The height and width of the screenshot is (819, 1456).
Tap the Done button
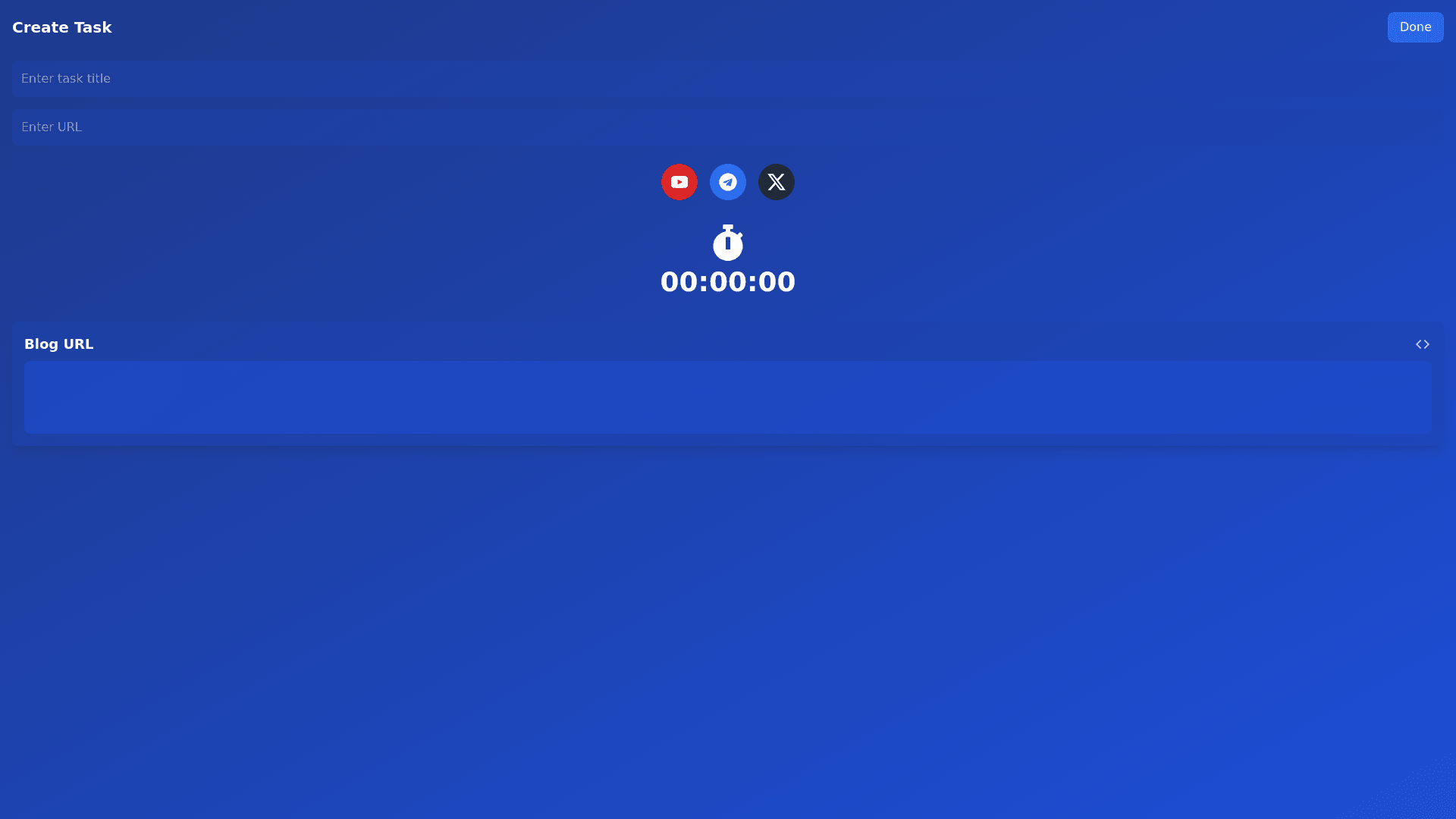1415,27
